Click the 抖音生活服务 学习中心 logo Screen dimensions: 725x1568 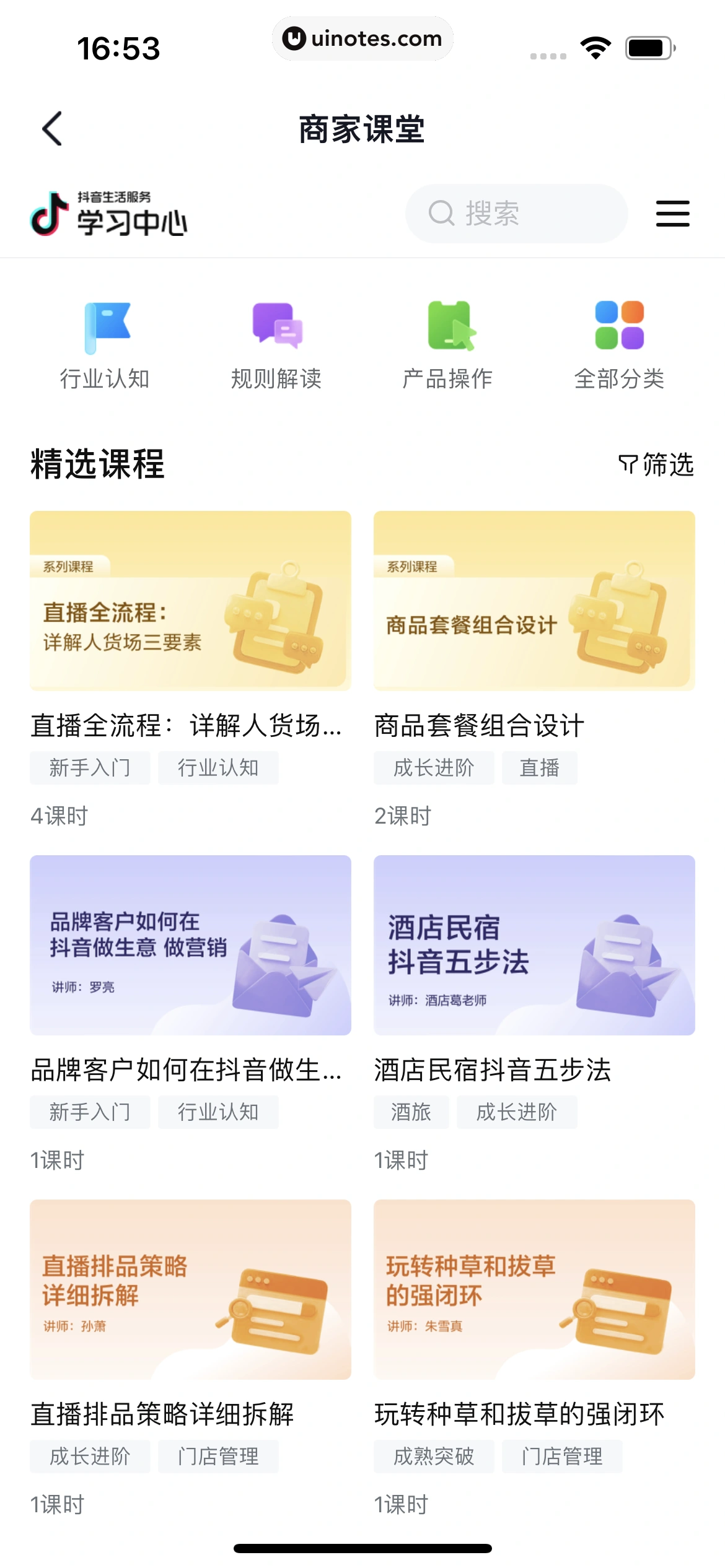[110, 213]
